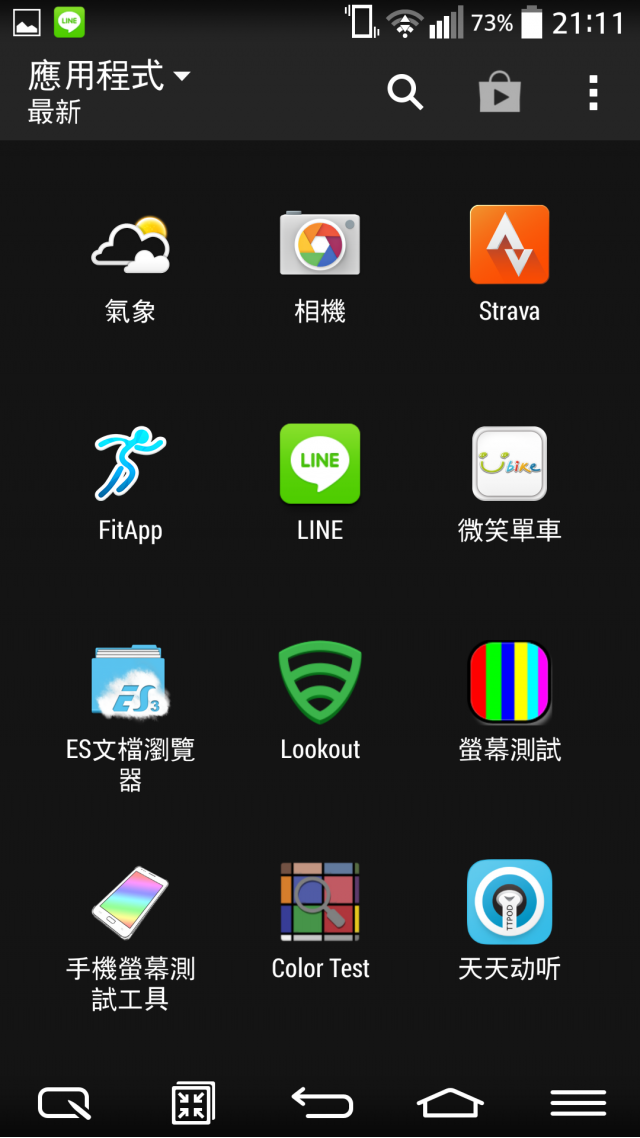The height and width of the screenshot is (1138, 640).
Task: Search apps with the magnifier icon
Action: [404, 92]
